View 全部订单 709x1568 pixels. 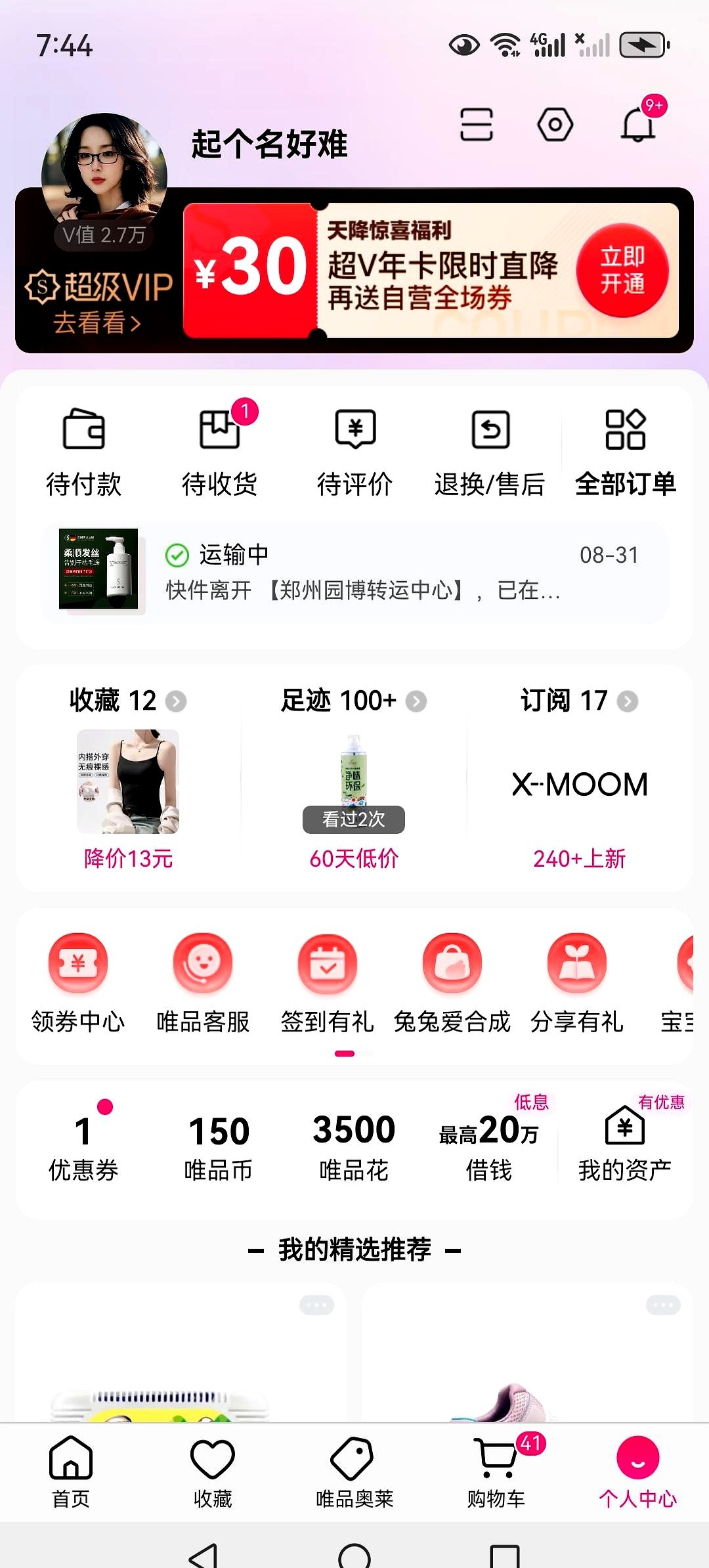pos(625,452)
